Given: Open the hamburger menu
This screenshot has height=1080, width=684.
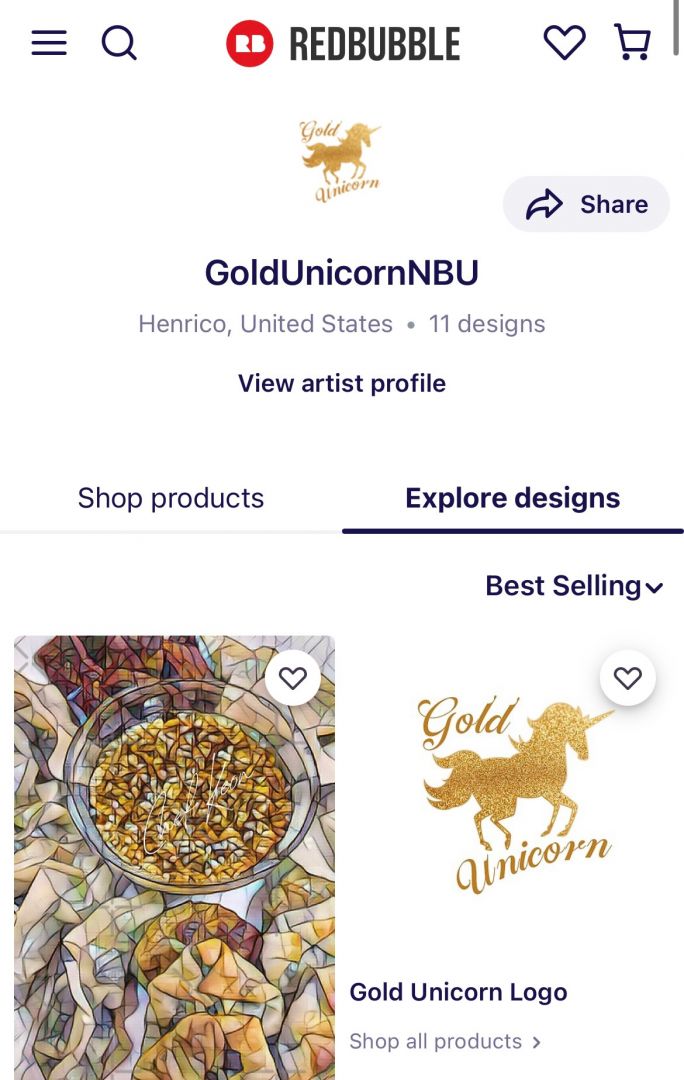Looking at the screenshot, I should (49, 43).
